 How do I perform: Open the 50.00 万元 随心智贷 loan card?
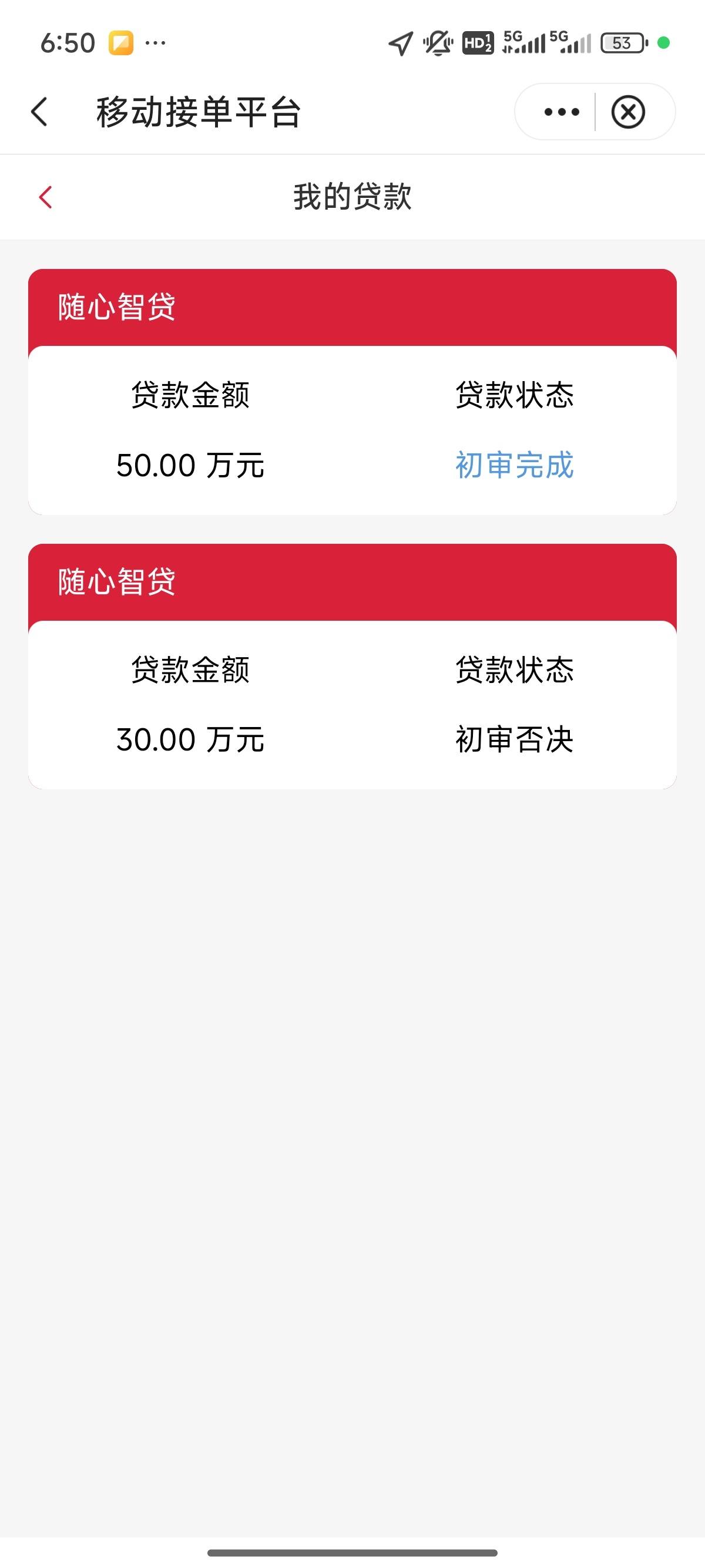point(352,392)
